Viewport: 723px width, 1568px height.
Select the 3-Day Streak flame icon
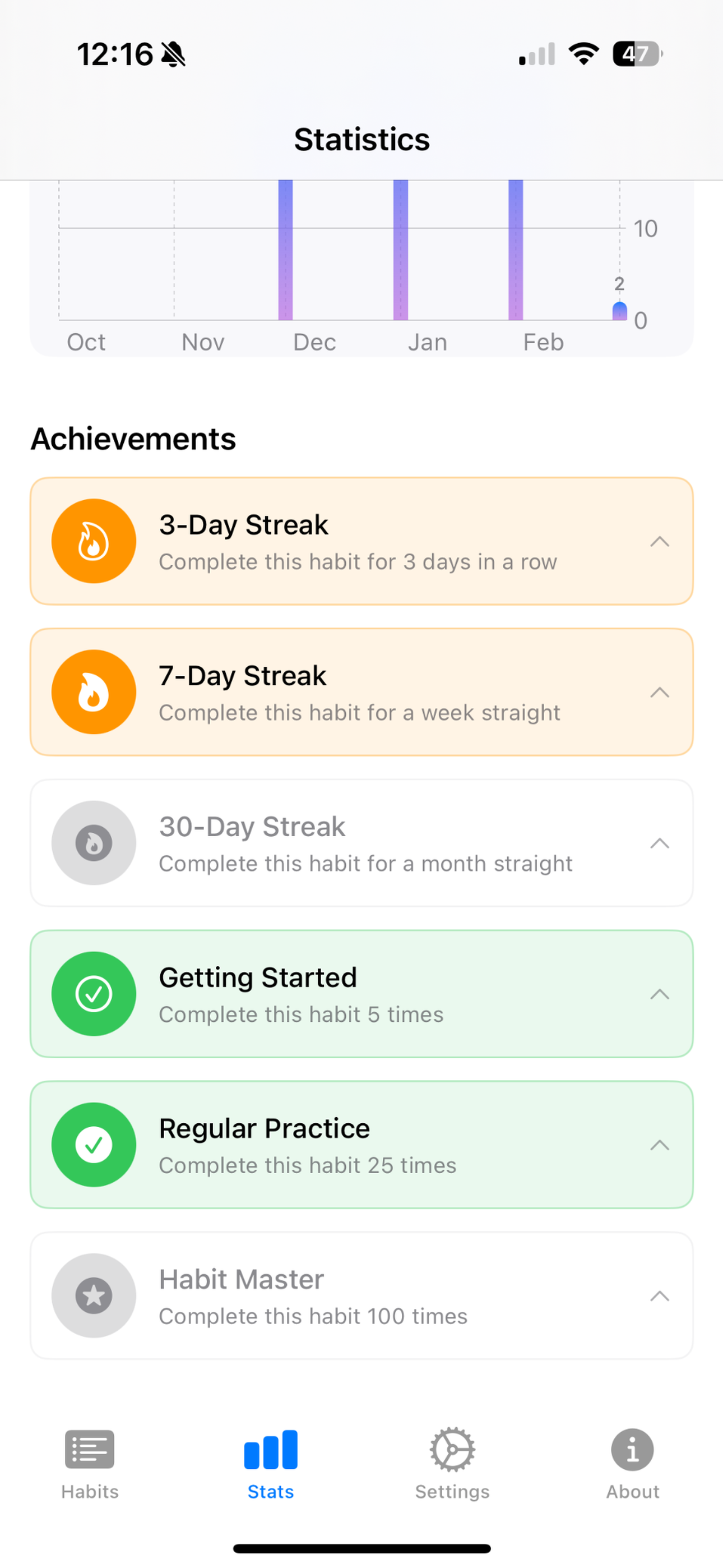click(x=94, y=541)
